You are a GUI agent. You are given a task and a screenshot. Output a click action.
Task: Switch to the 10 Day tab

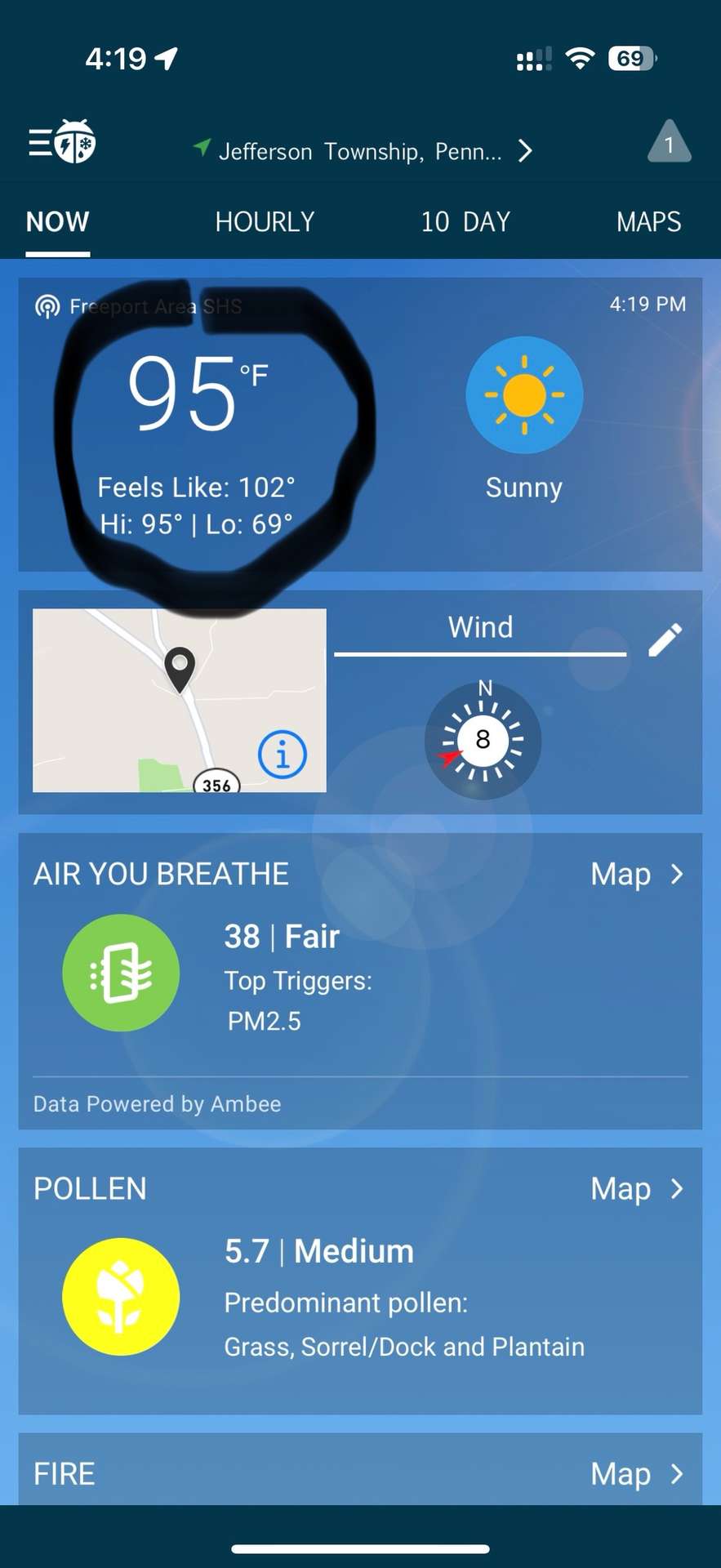click(465, 222)
